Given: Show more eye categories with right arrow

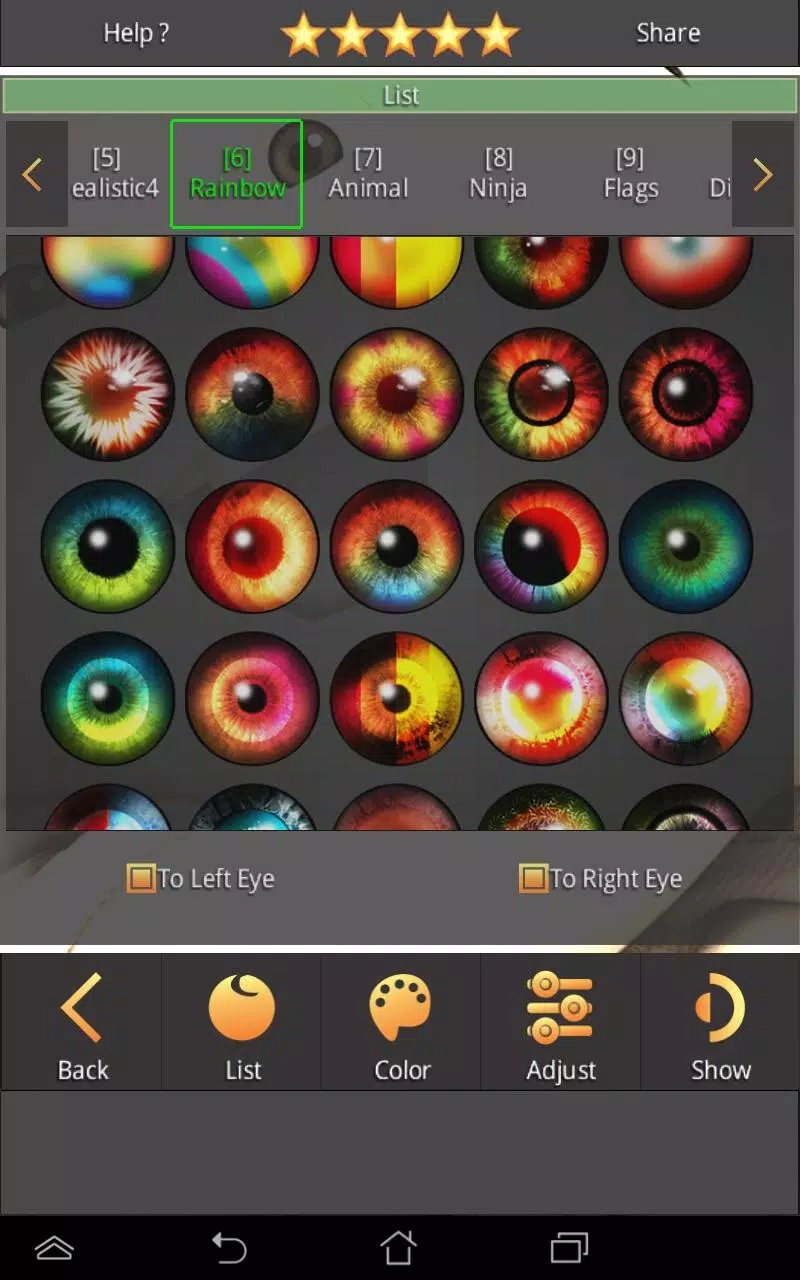Looking at the screenshot, I should (763, 175).
